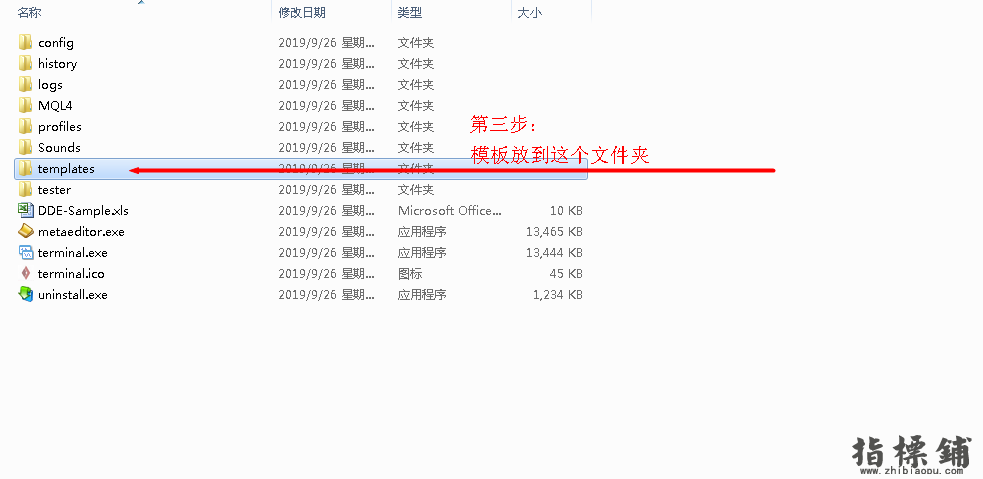Select the templates folder

(x=66, y=169)
